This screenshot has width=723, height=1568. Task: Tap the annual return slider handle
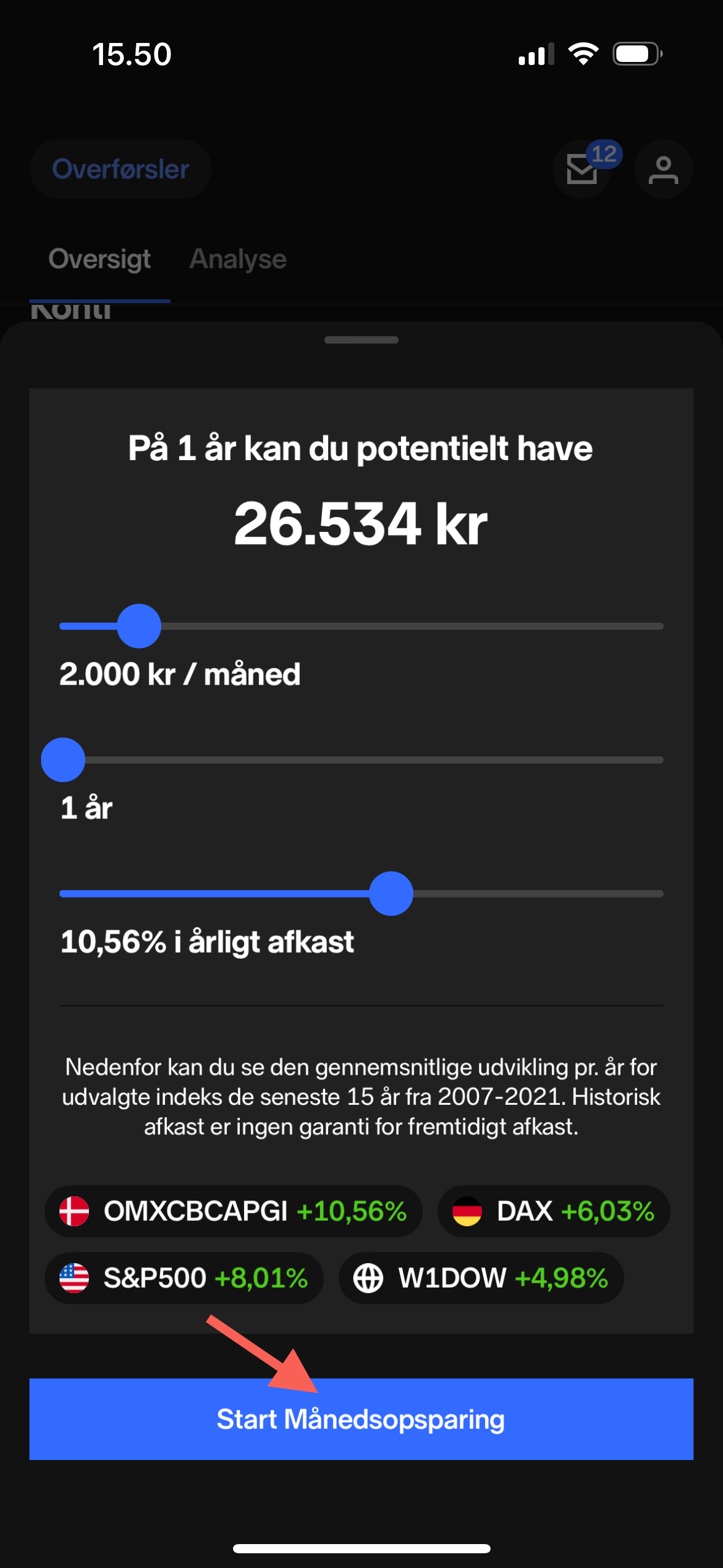pos(391,893)
